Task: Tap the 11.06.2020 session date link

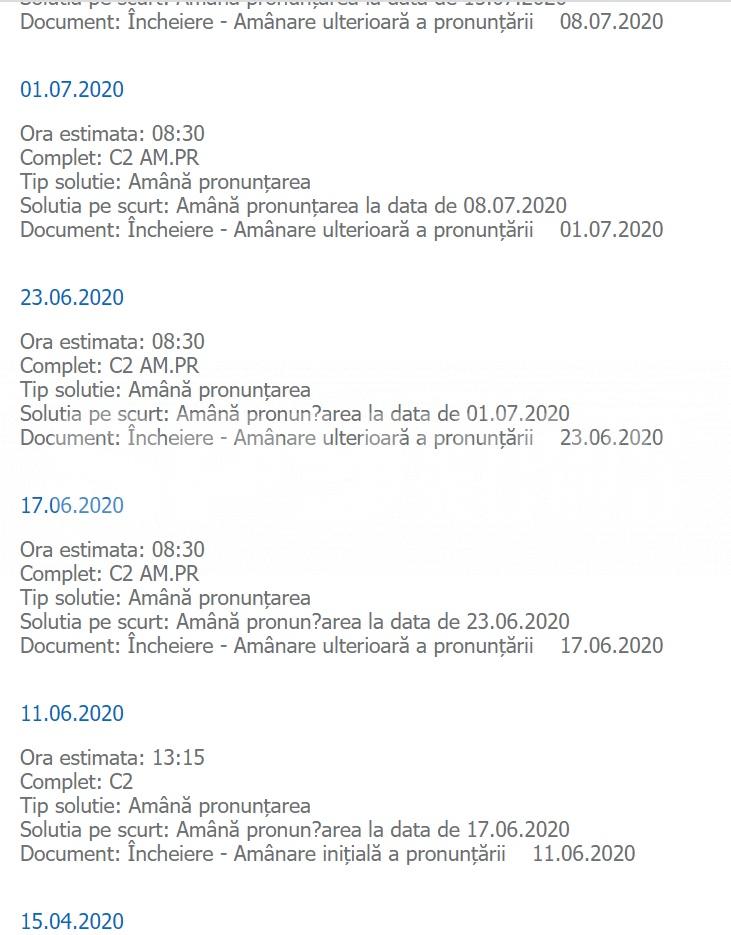Action: 72,714
